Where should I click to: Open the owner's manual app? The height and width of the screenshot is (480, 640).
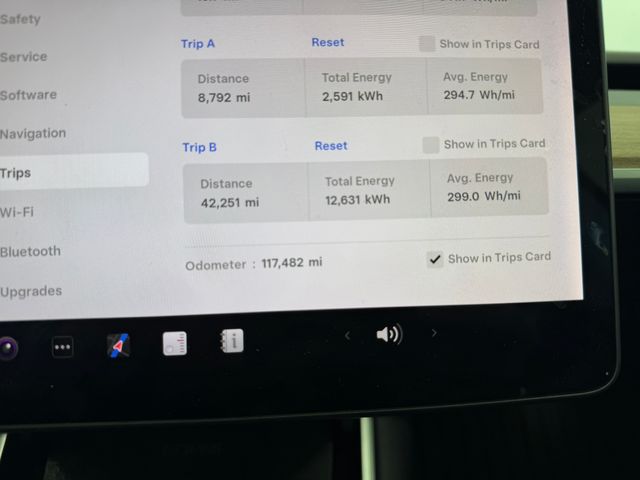(x=231, y=342)
